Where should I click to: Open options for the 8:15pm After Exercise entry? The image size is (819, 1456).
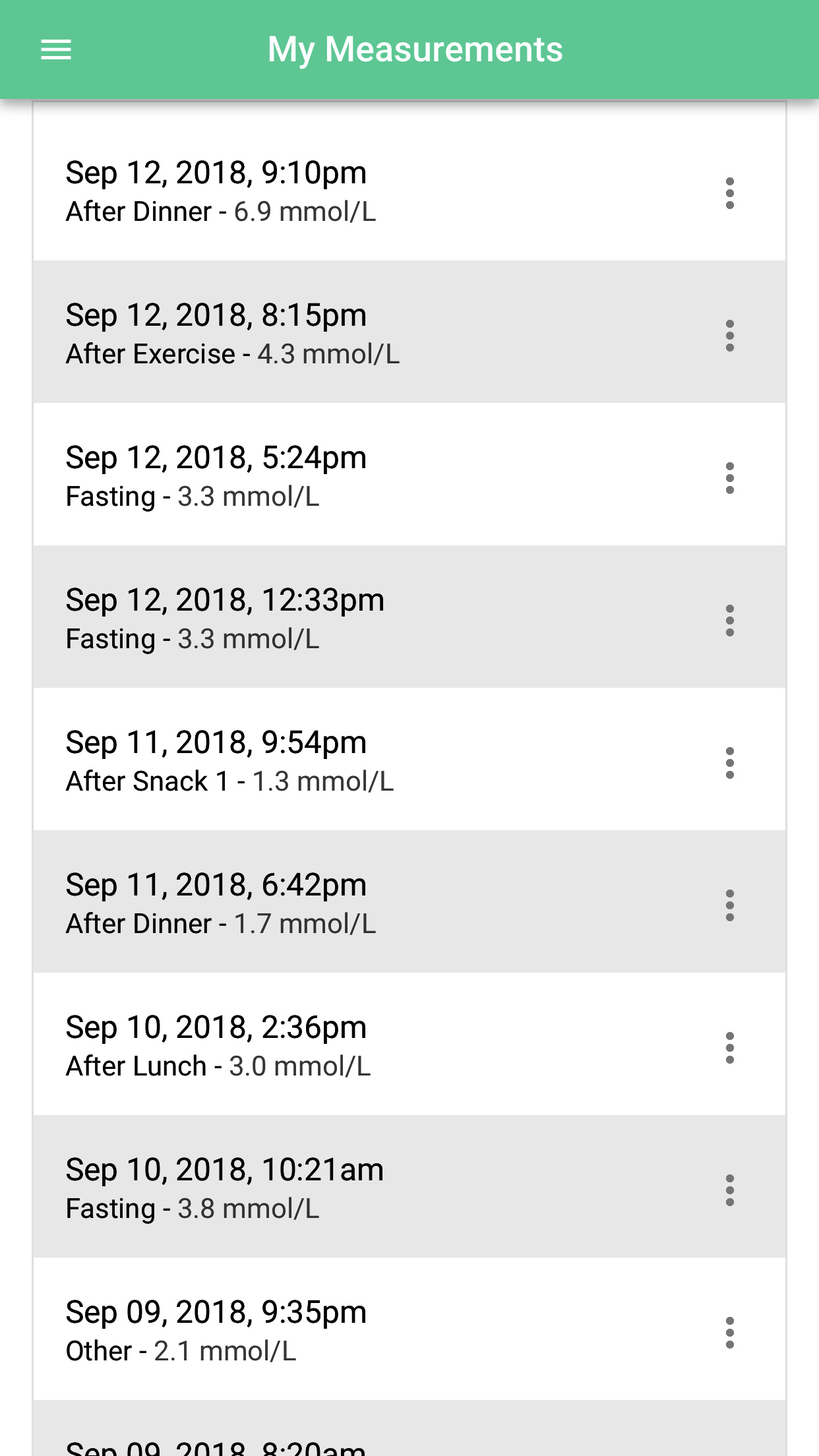tap(729, 336)
